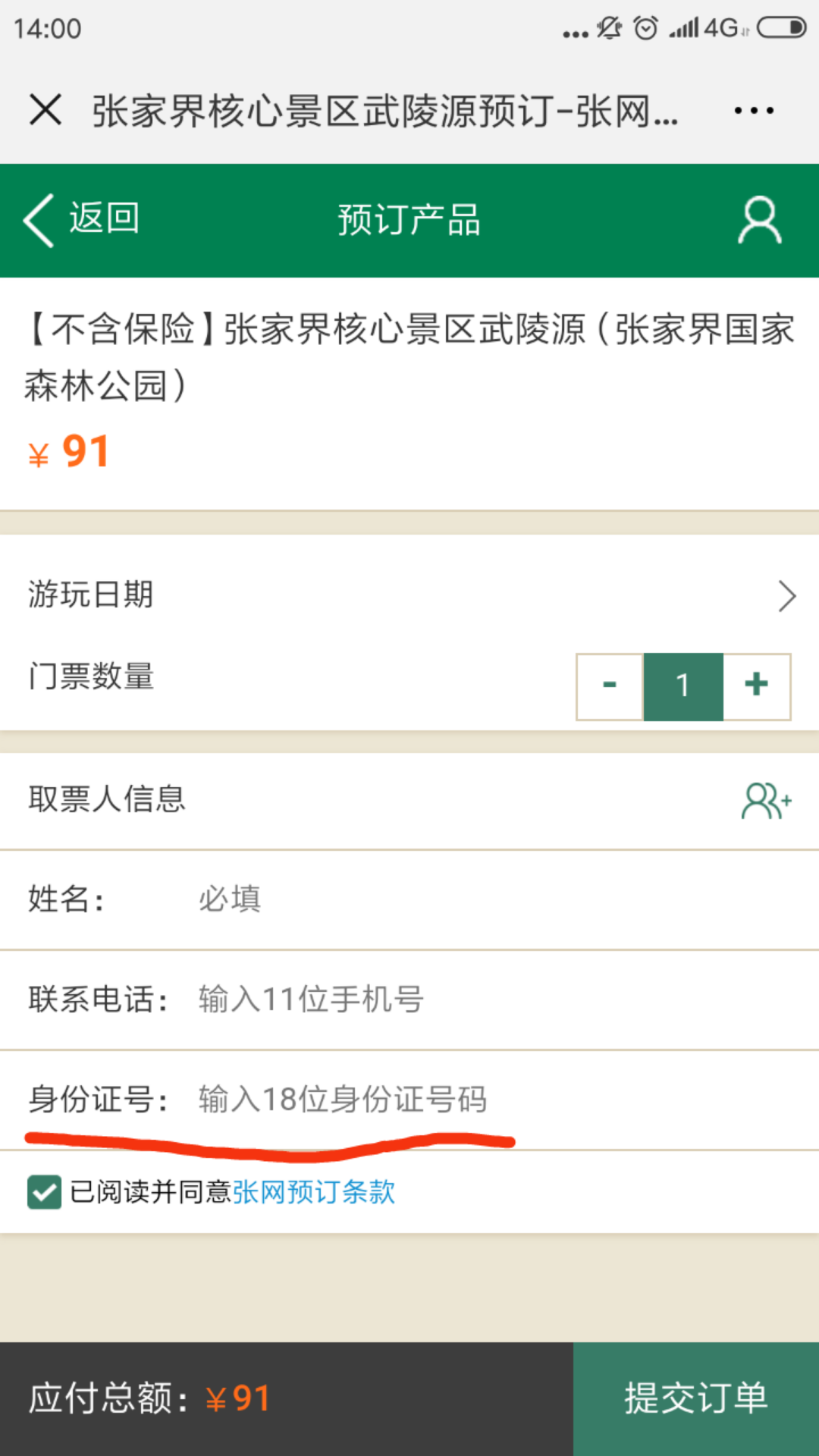Viewport: 819px width, 1456px height.
Task: Open the user profile icon
Action: (x=759, y=221)
